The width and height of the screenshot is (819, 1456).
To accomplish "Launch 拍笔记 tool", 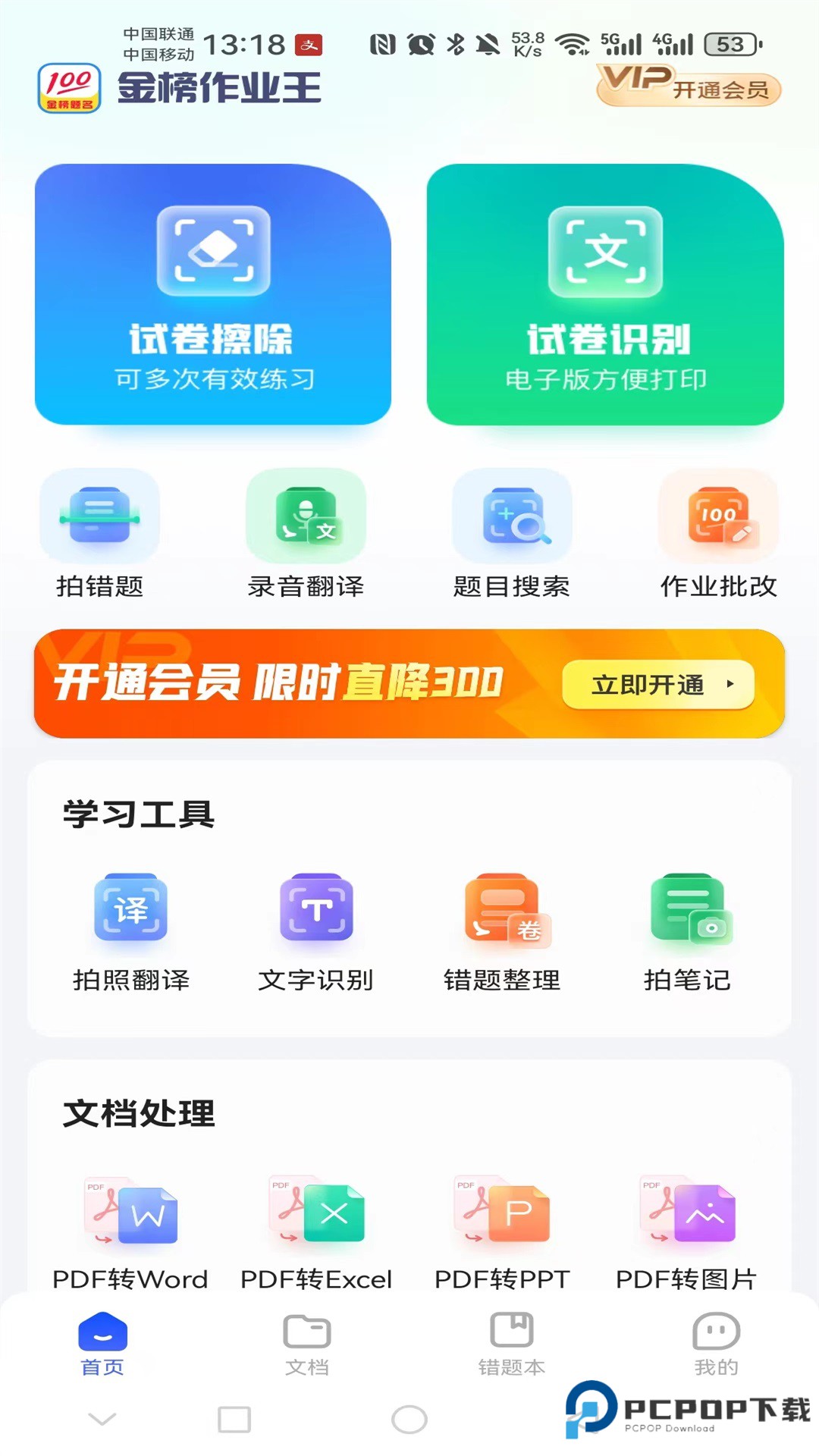I will coord(687,931).
